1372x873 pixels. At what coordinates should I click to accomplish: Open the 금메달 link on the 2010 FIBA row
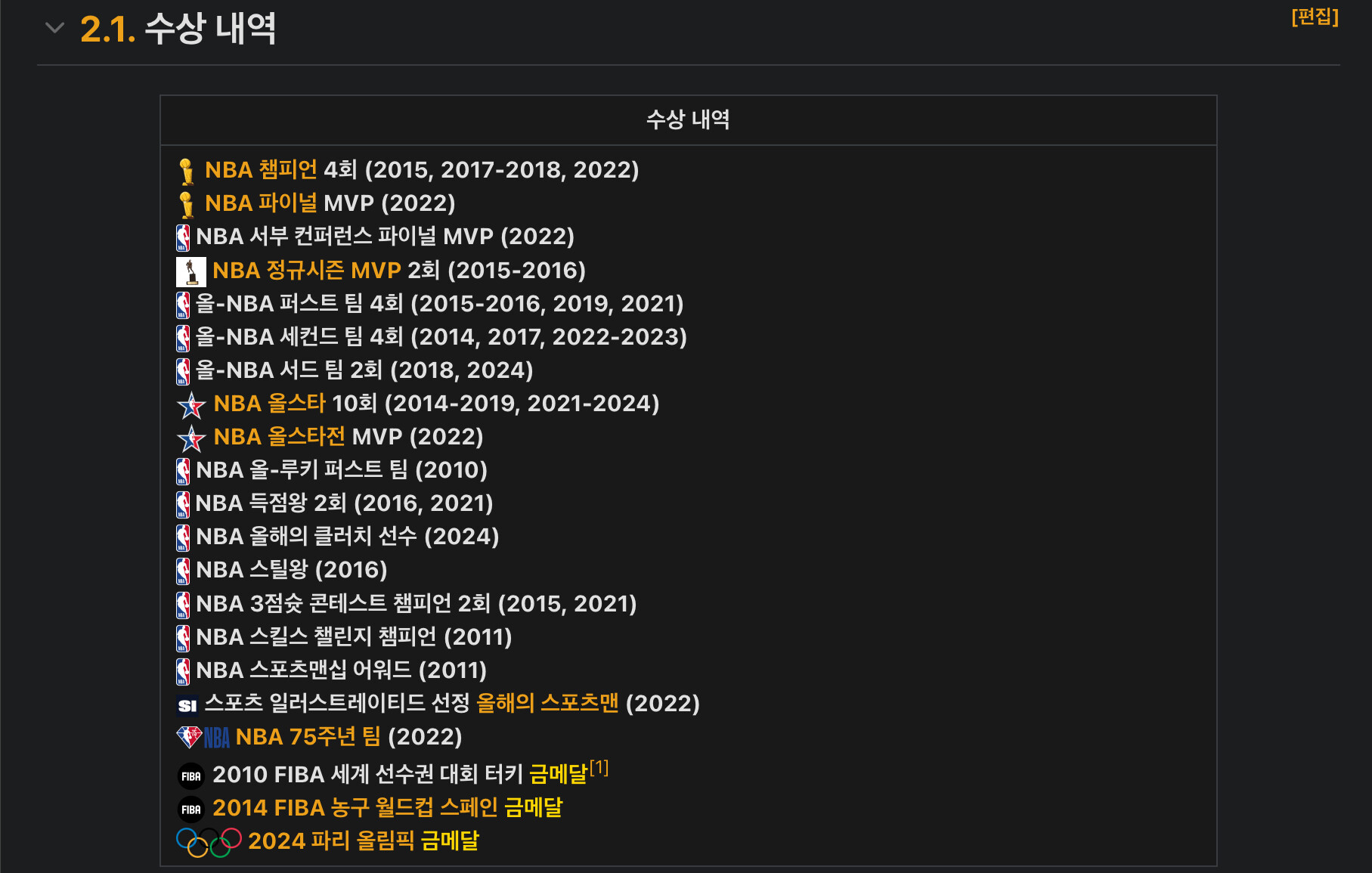click(x=558, y=774)
